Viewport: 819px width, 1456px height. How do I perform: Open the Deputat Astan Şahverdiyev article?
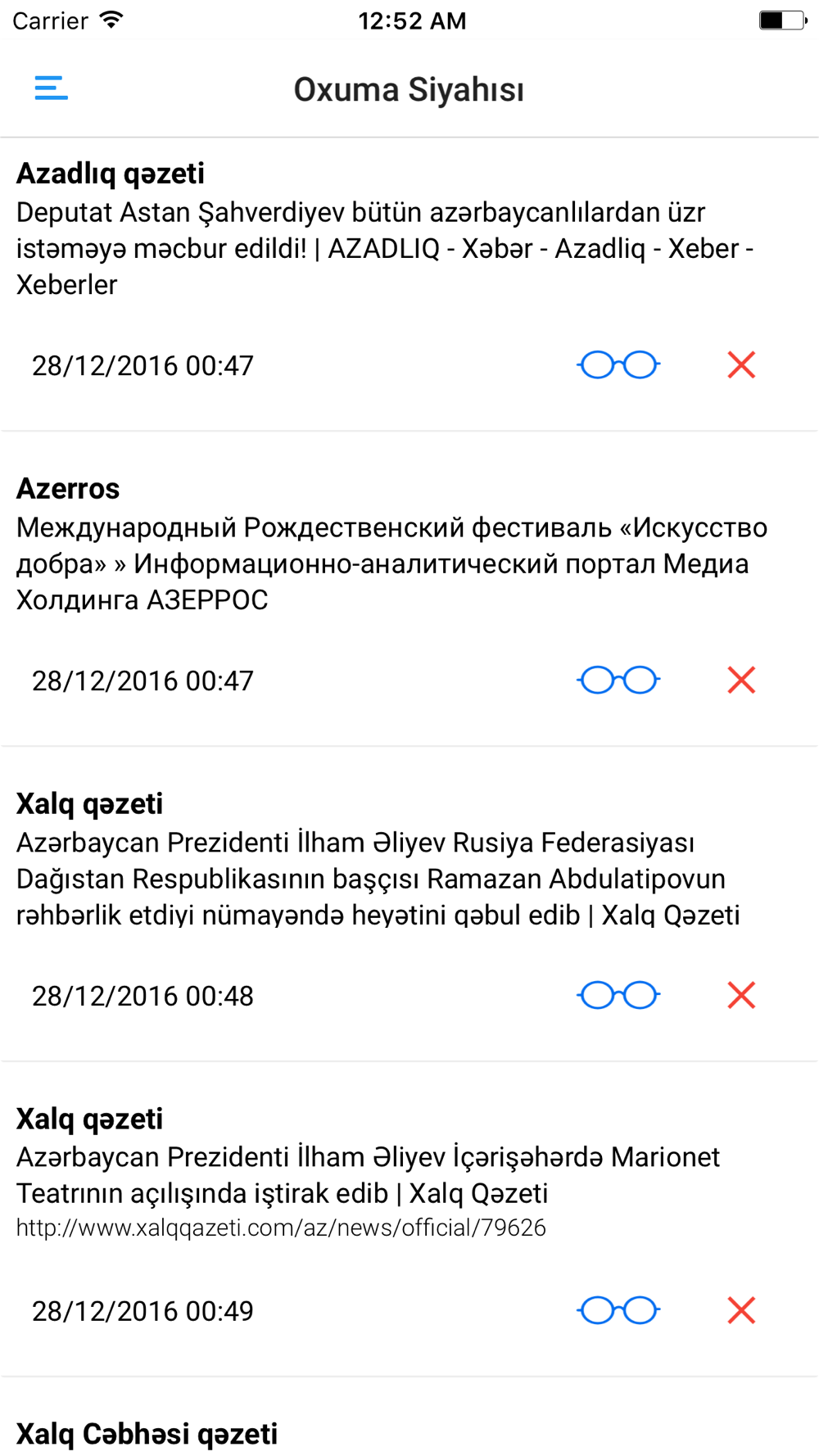pyautogui.click(x=385, y=248)
